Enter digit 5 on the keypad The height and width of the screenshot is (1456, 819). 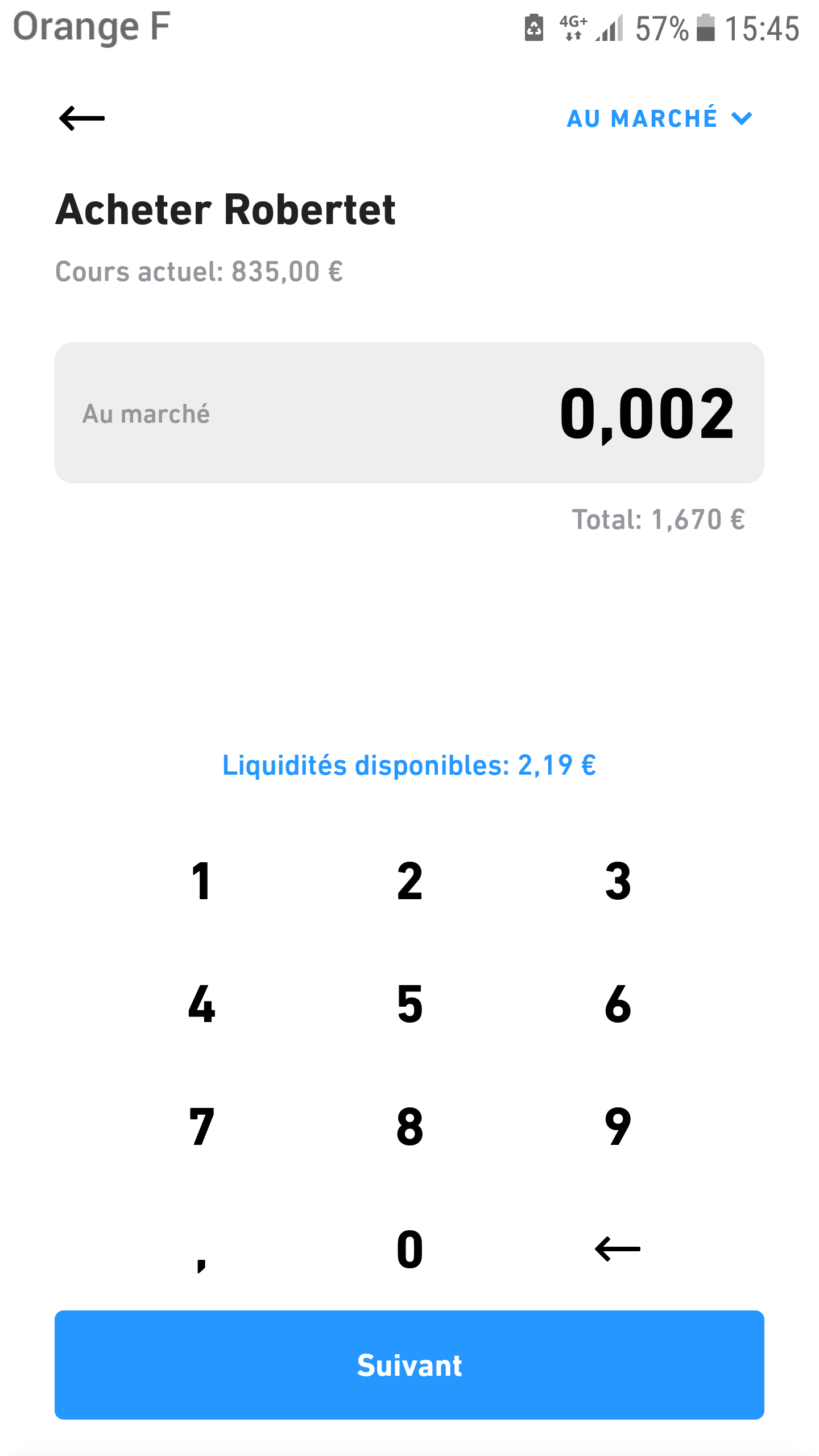(x=409, y=1004)
